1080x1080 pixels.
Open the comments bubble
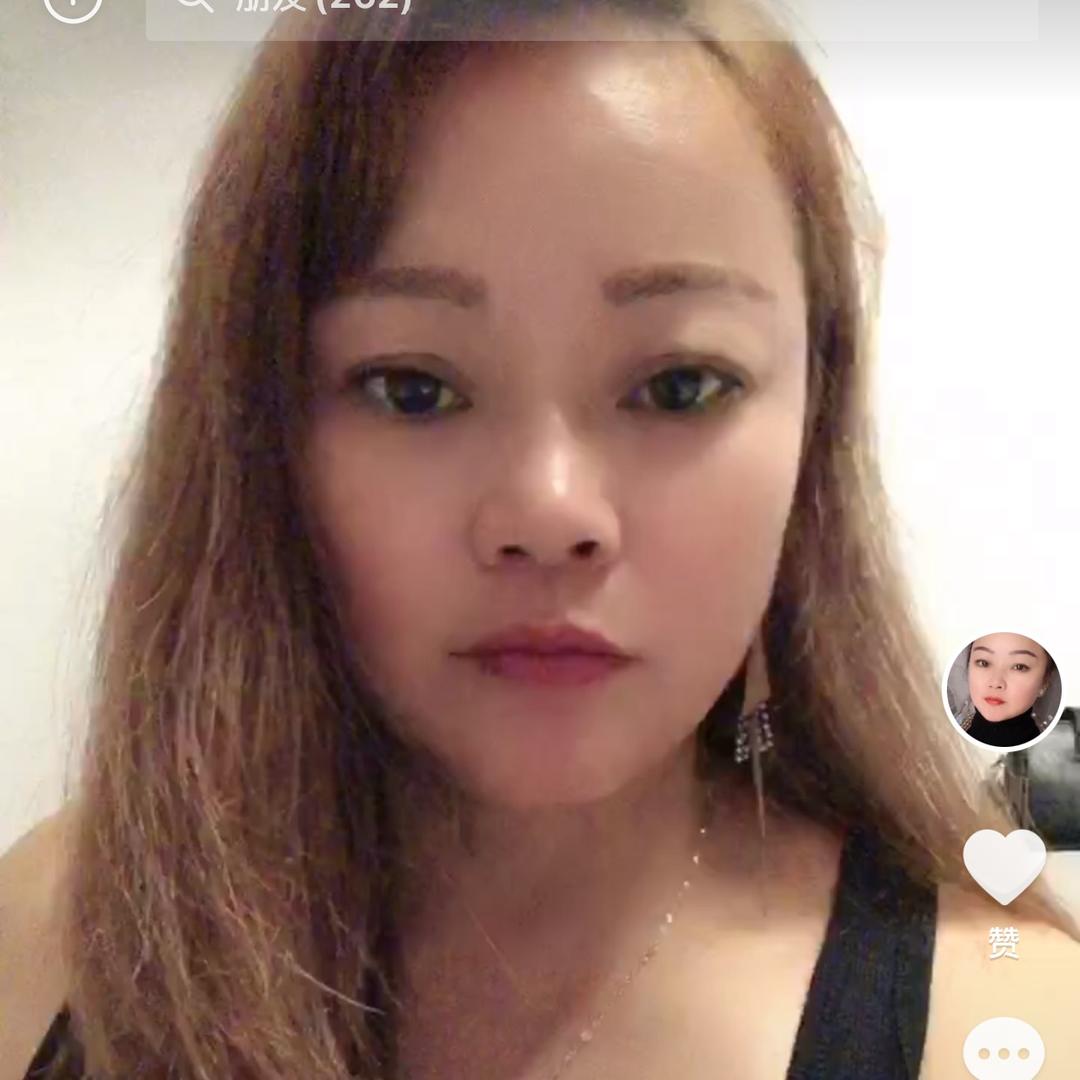[1003, 1052]
